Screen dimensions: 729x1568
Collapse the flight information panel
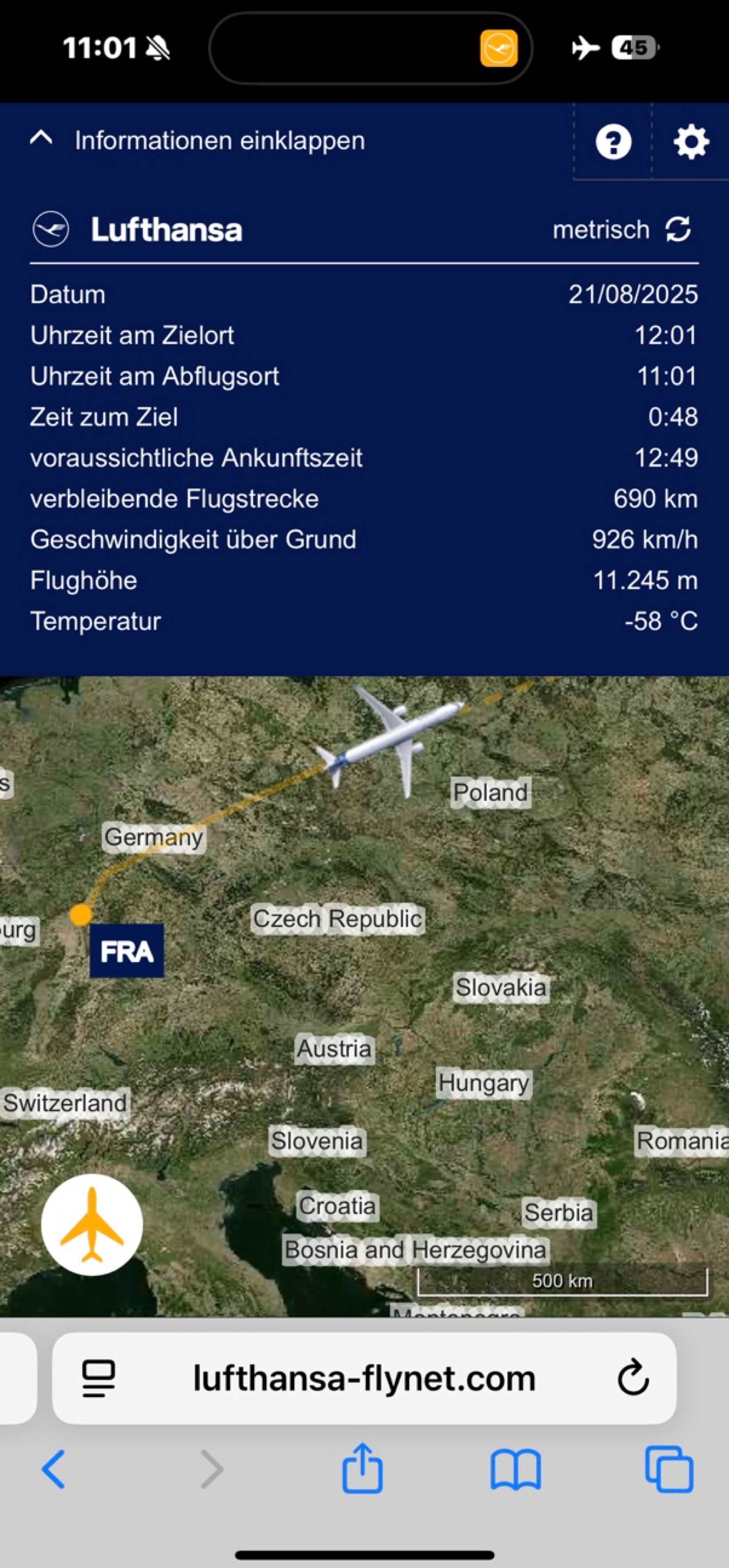(198, 141)
